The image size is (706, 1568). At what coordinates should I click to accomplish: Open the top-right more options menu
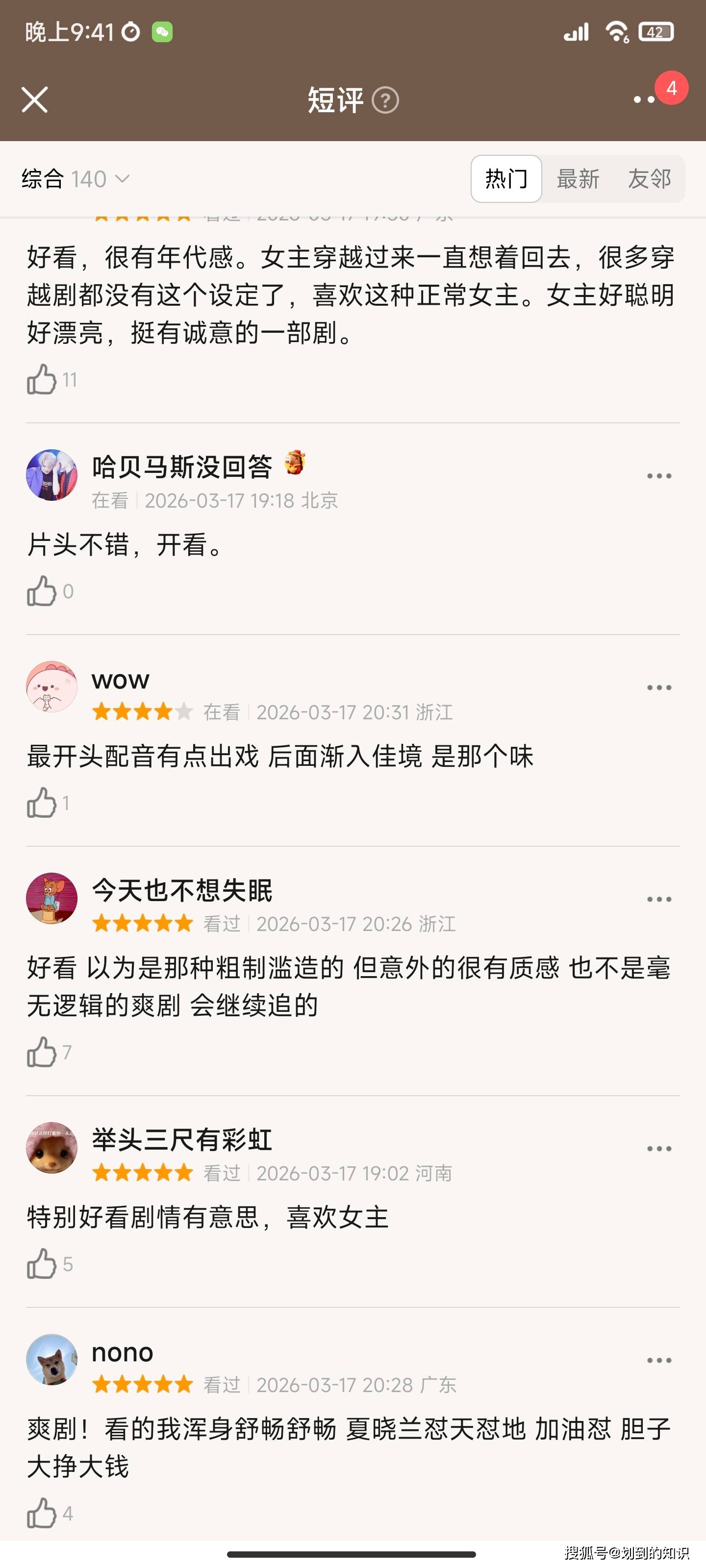point(644,100)
